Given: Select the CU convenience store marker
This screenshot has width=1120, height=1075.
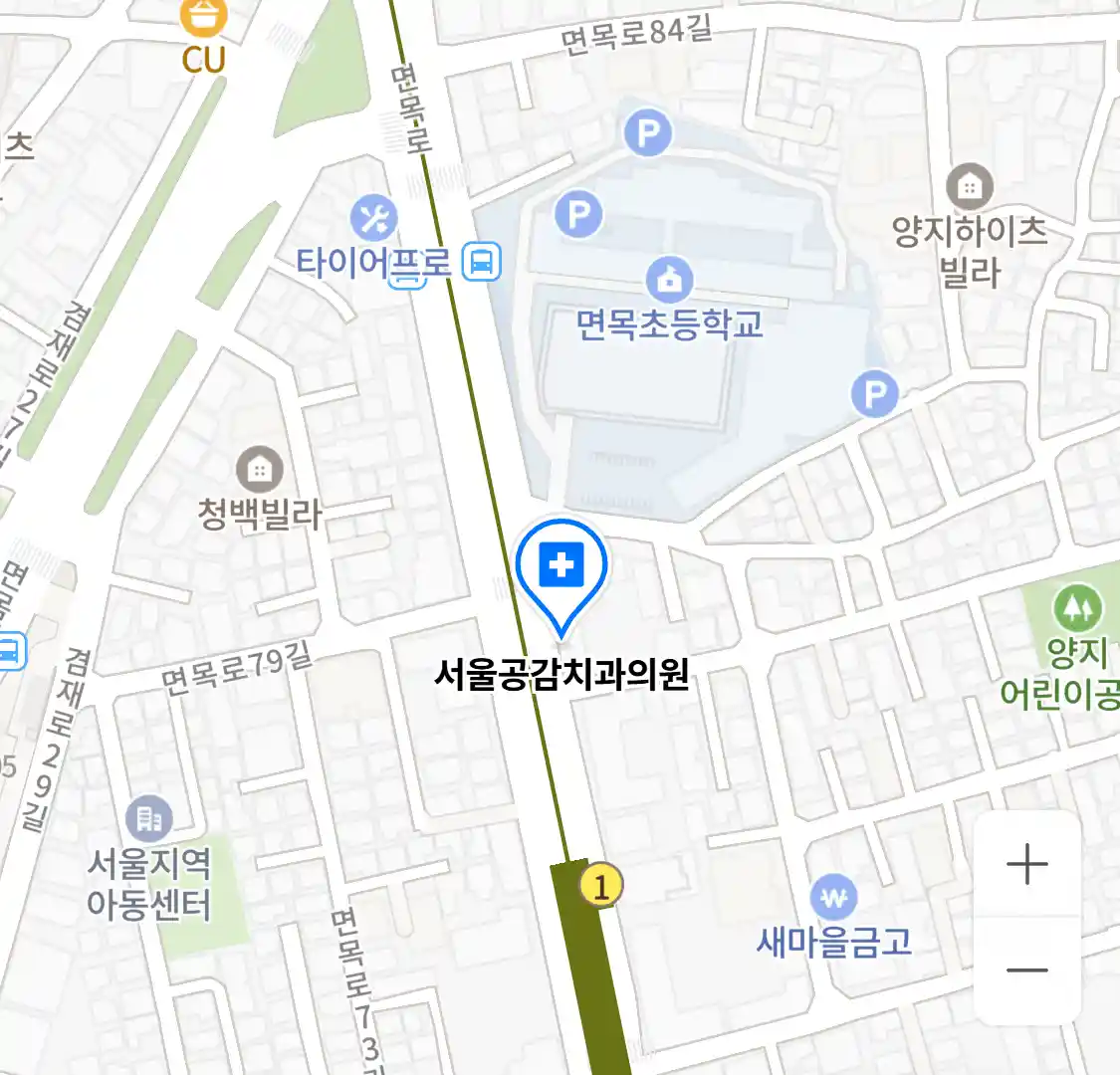Looking at the screenshot, I should (204, 17).
